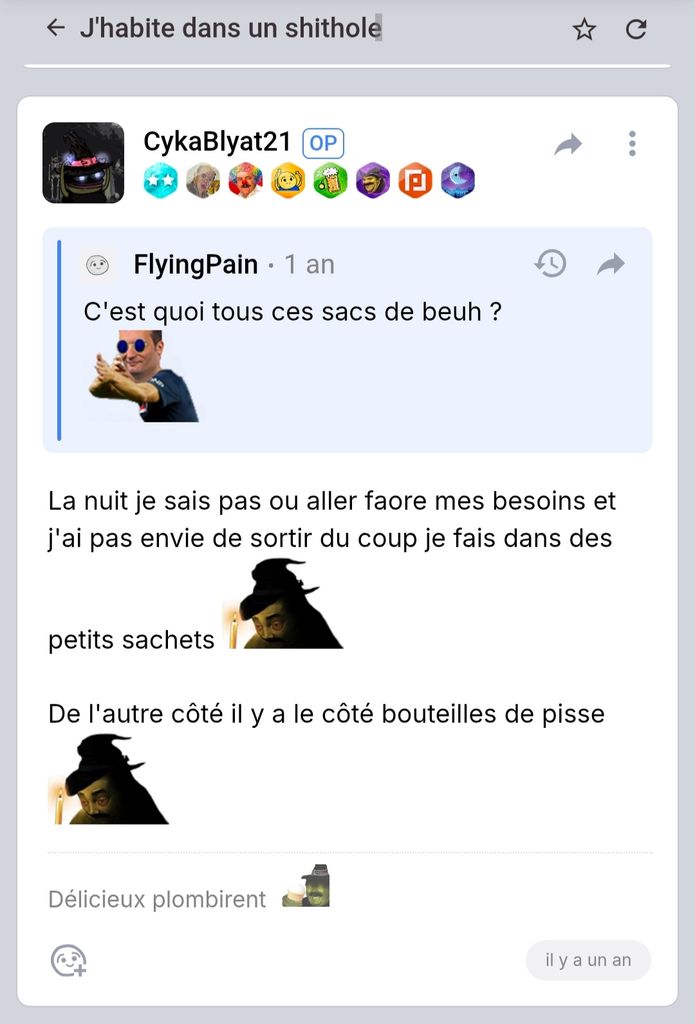Open post overflow menu
The width and height of the screenshot is (695, 1024).
click(632, 144)
